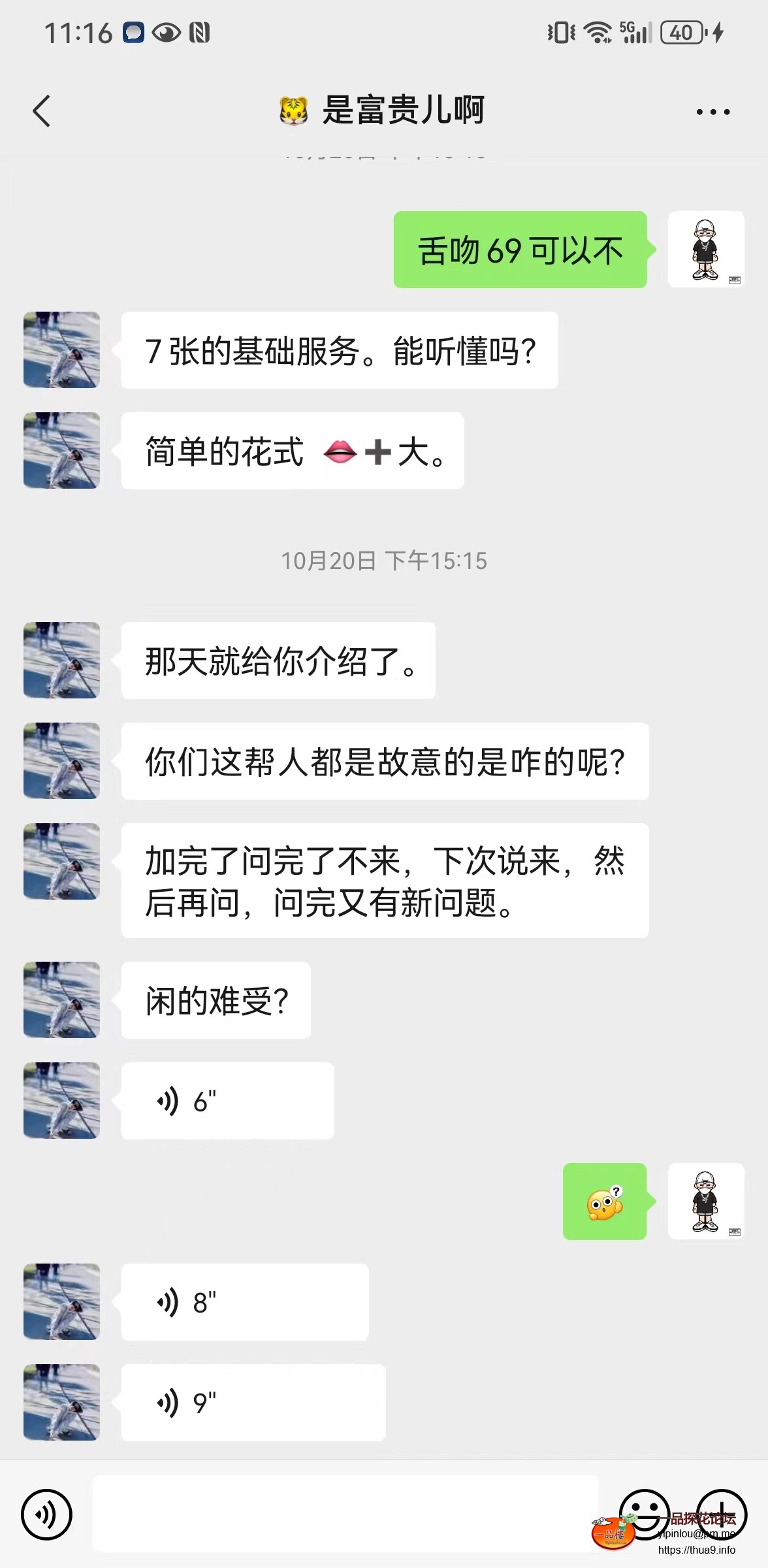Tap the eye protection icon in the status bar
768x1568 pixels.
pos(165,31)
